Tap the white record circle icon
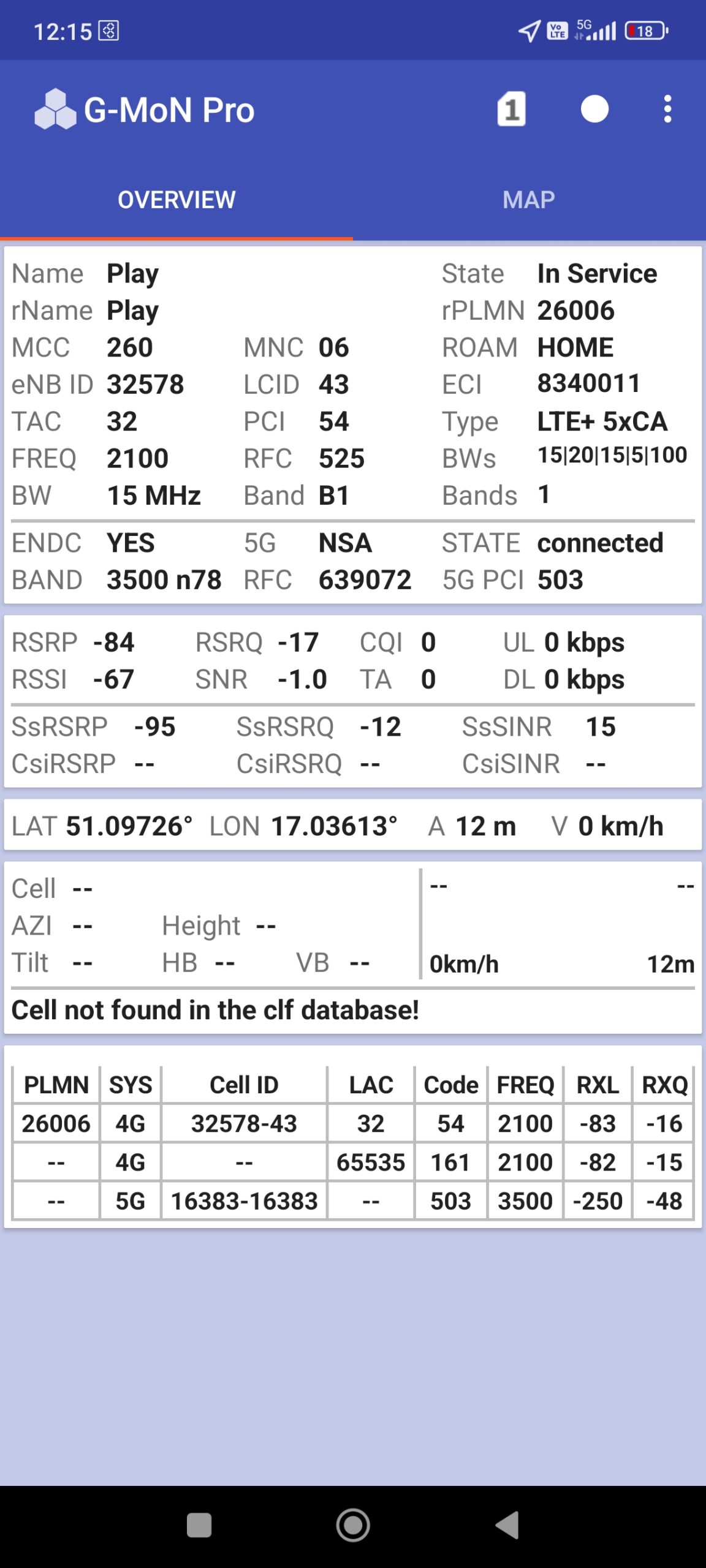 pos(594,110)
